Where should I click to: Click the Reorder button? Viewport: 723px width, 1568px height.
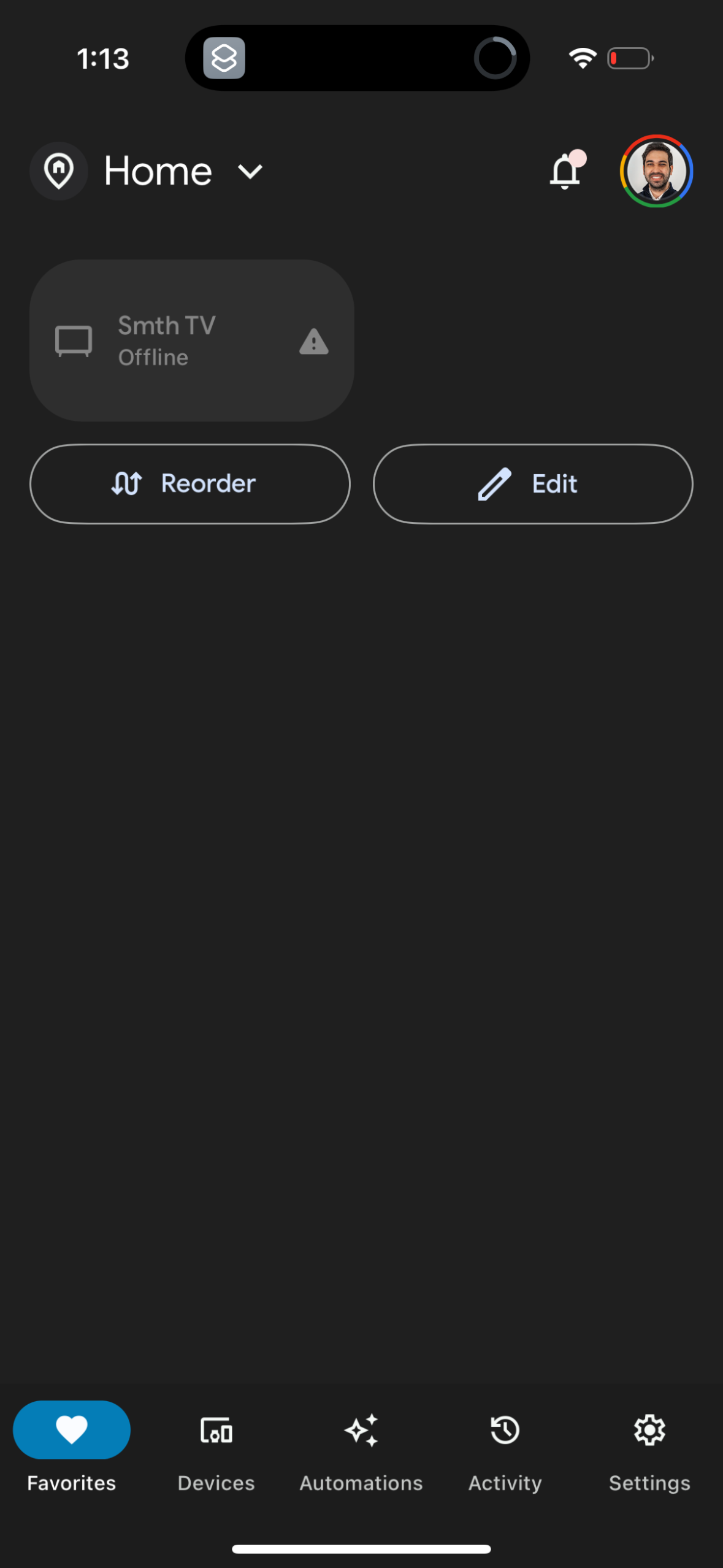point(191,484)
